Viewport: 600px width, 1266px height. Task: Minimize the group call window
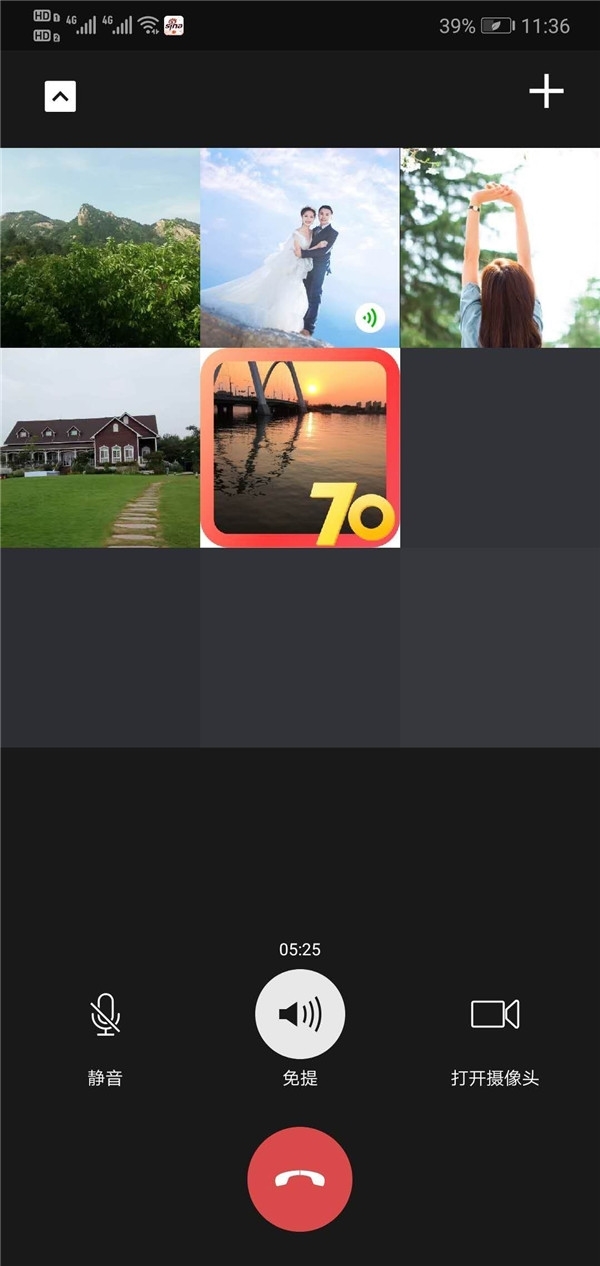click(x=60, y=97)
